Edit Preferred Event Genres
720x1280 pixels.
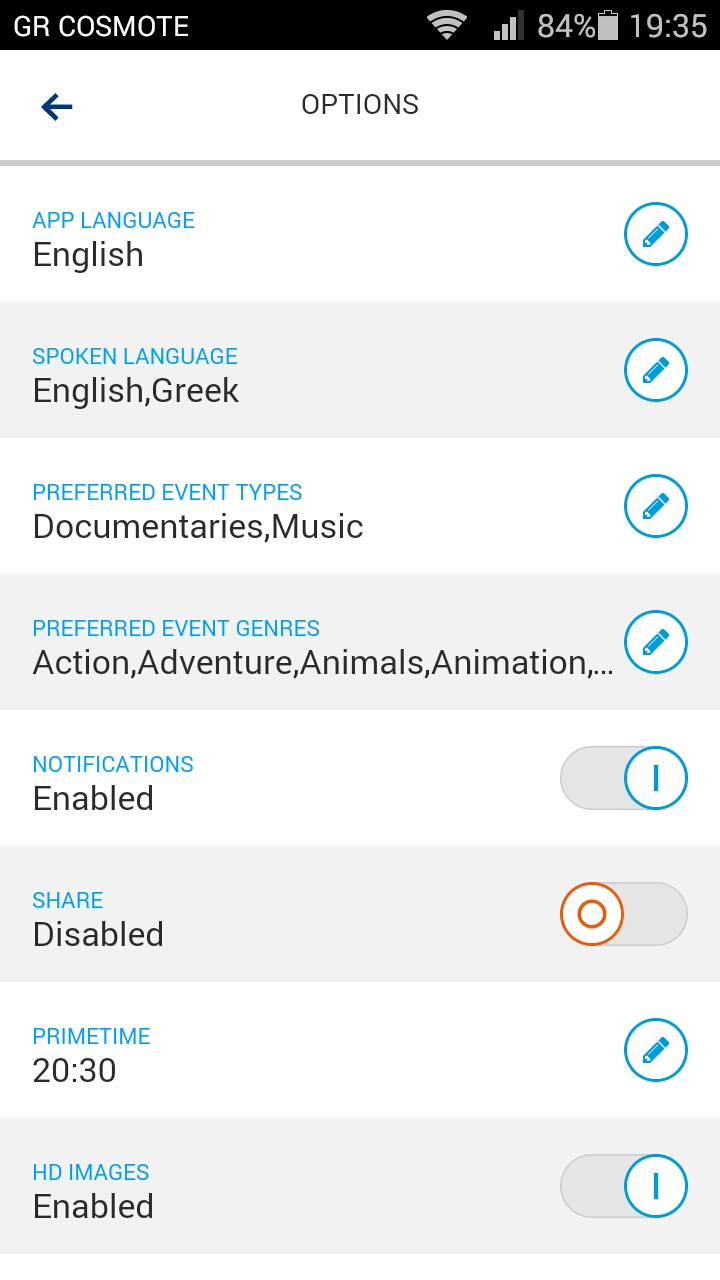tap(656, 642)
